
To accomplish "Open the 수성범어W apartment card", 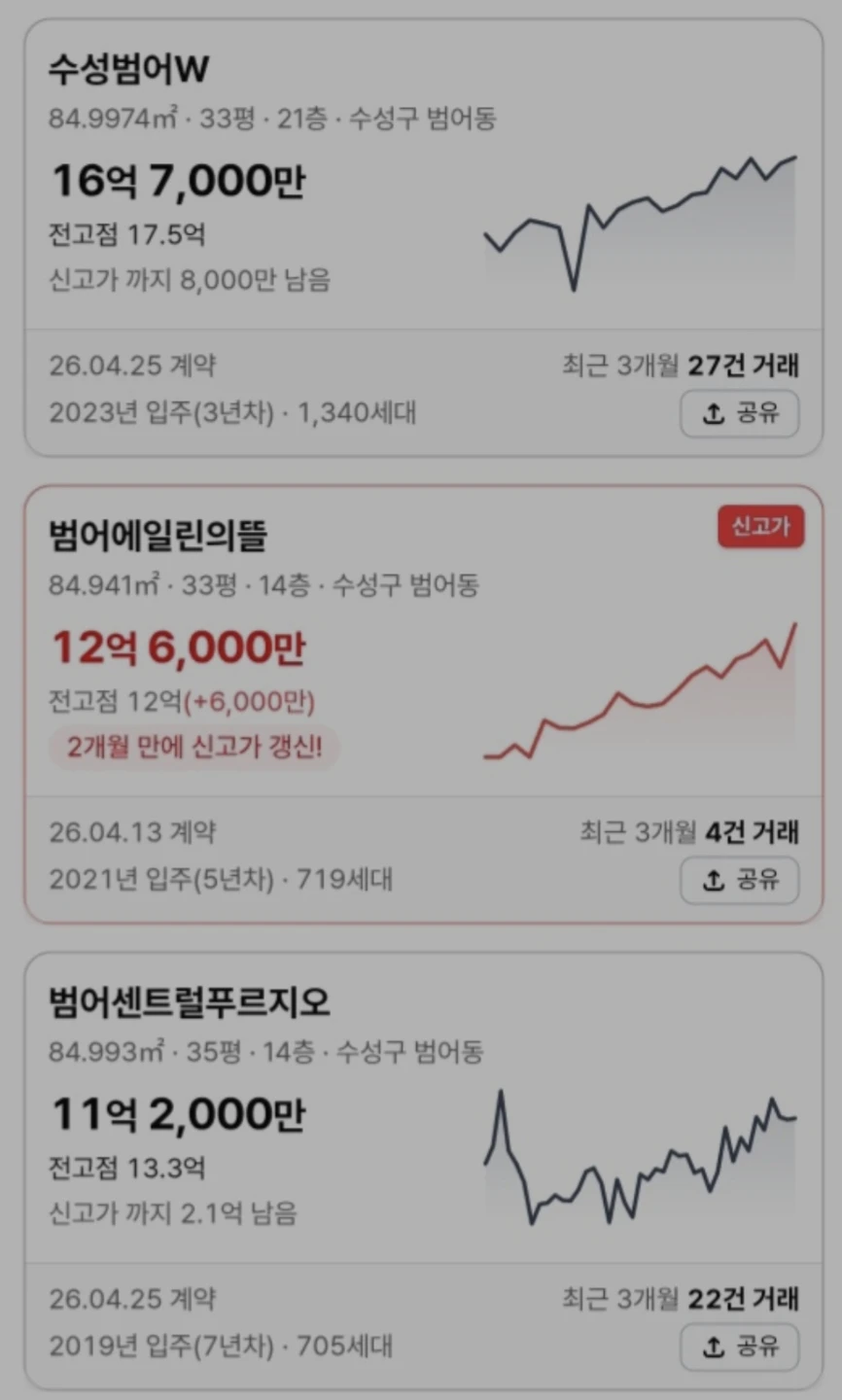I will [423, 237].
